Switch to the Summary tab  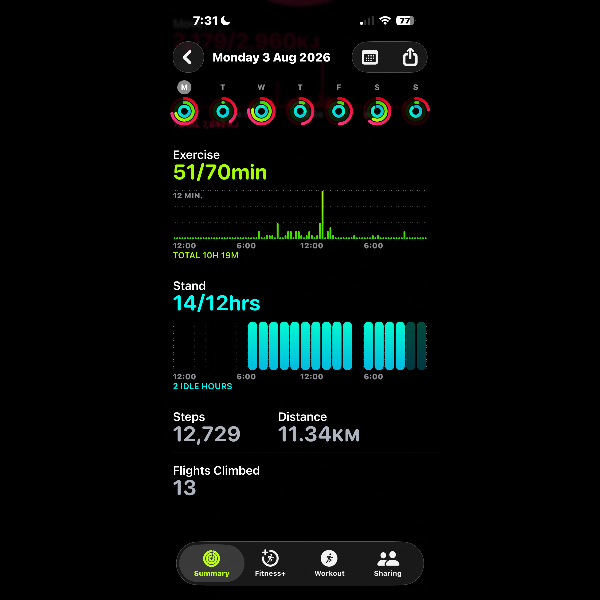point(212,563)
